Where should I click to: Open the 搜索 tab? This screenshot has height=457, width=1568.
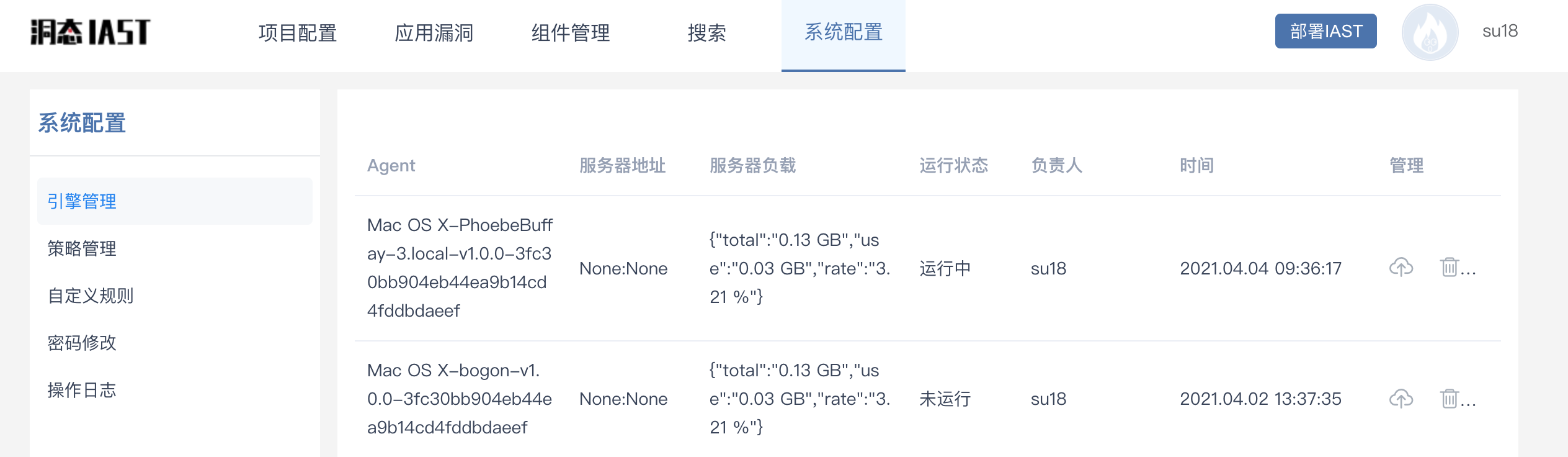[706, 32]
